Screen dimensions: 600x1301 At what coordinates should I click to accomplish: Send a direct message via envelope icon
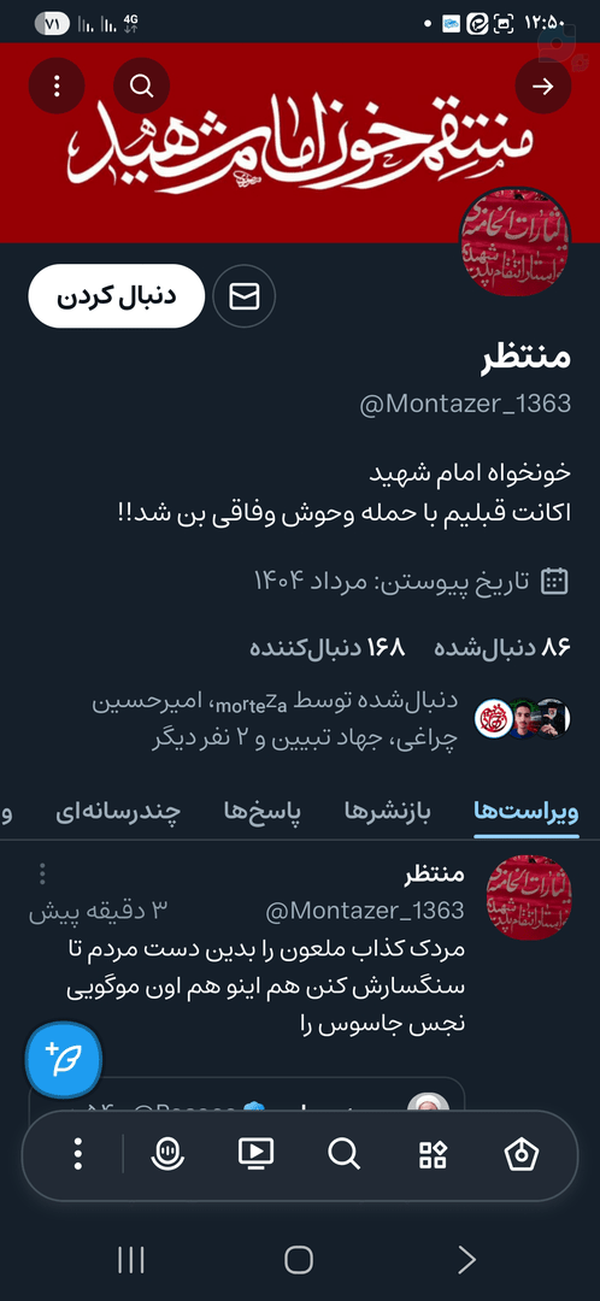pyautogui.click(x=244, y=297)
